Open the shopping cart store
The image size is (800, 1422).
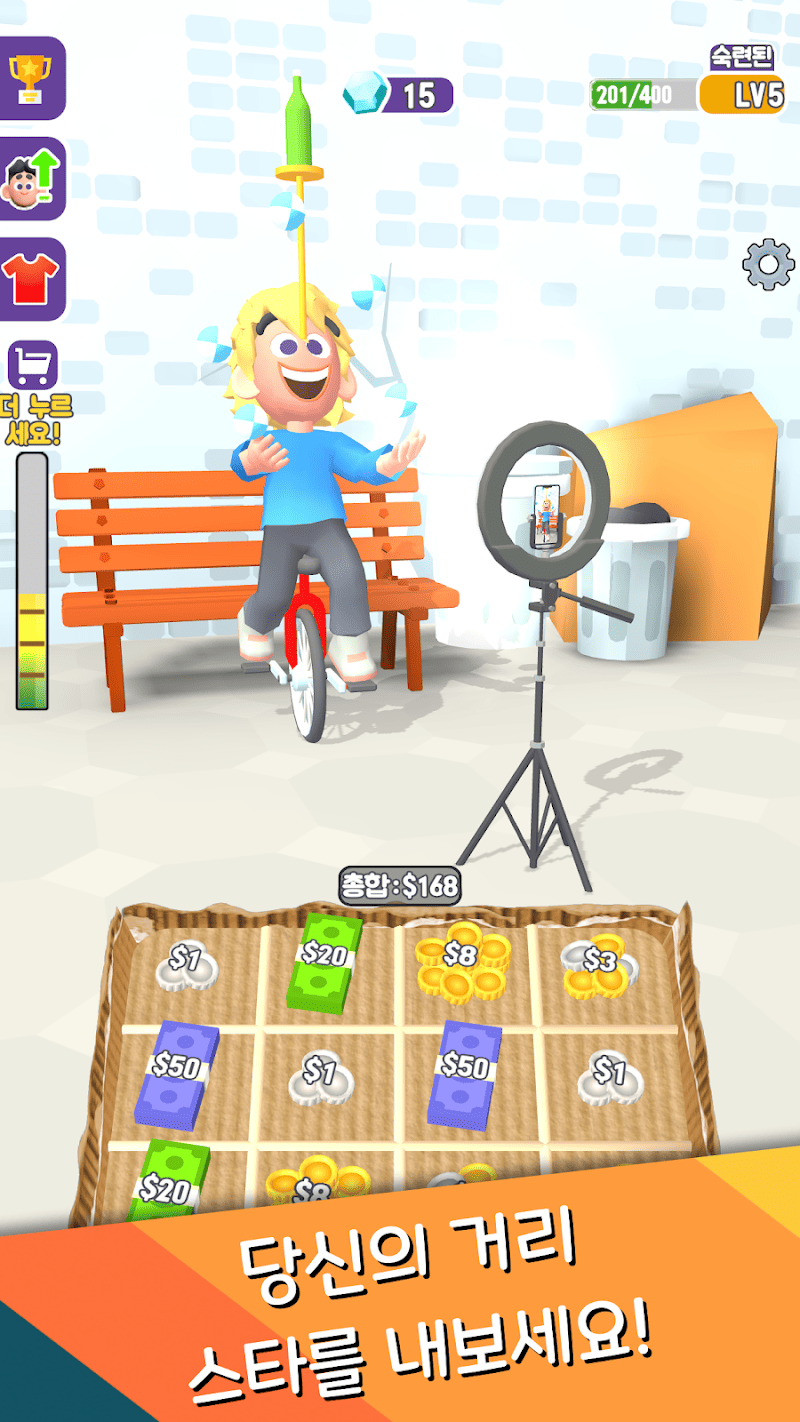tap(33, 365)
